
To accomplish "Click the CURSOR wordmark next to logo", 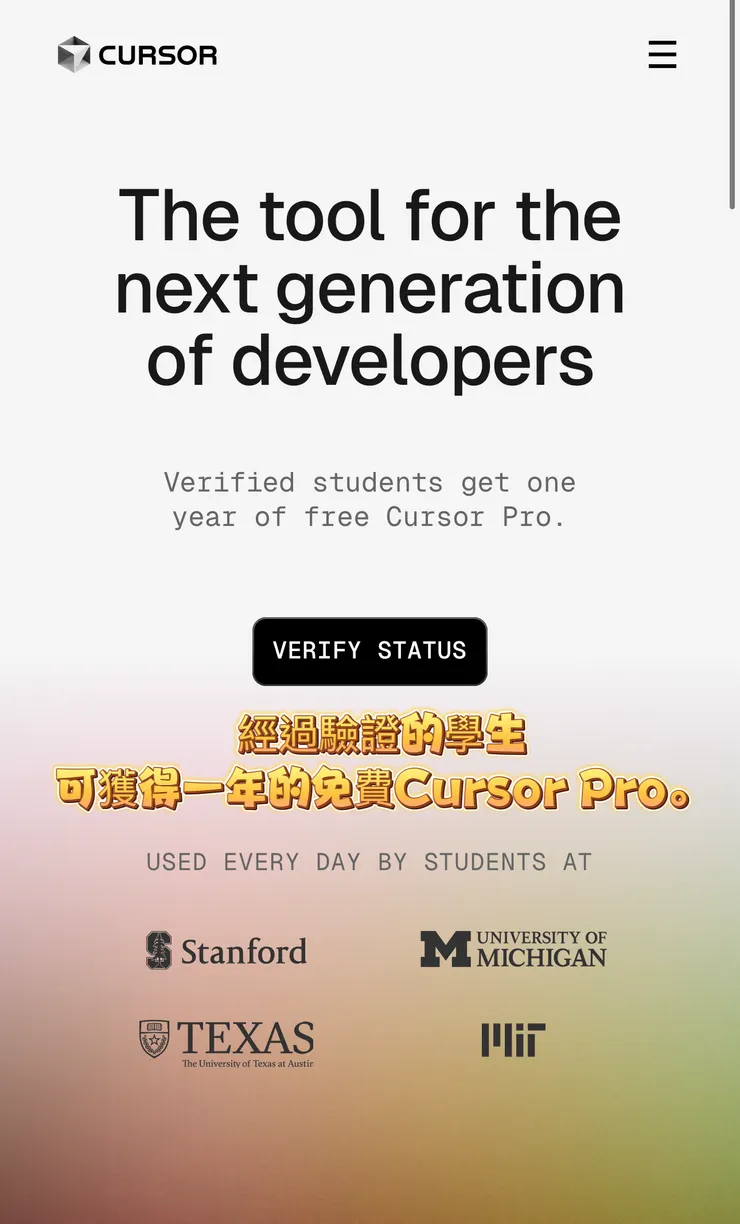I will coord(157,56).
